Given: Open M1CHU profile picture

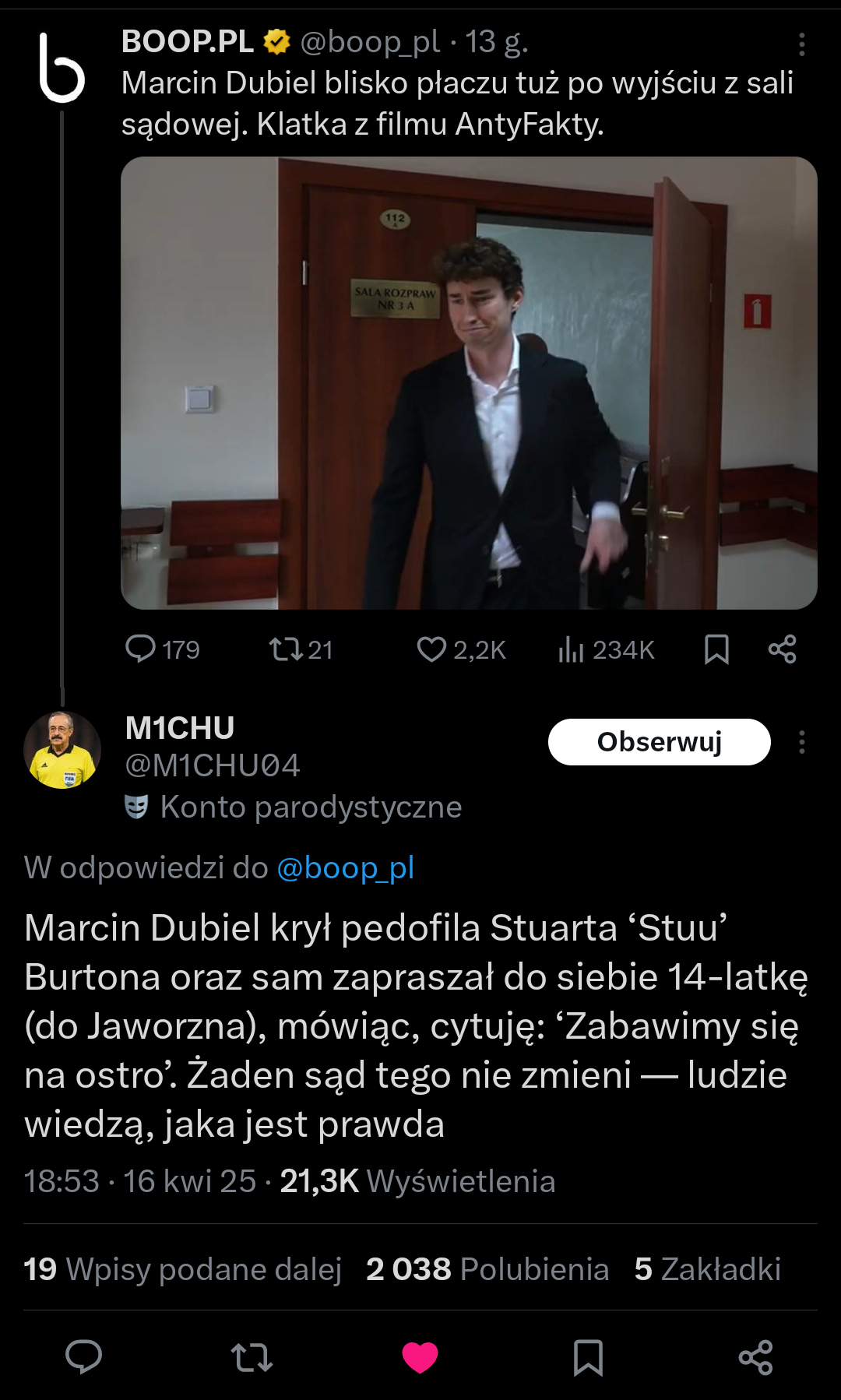Looking at the screenshot, I should (x=62, y=750).
